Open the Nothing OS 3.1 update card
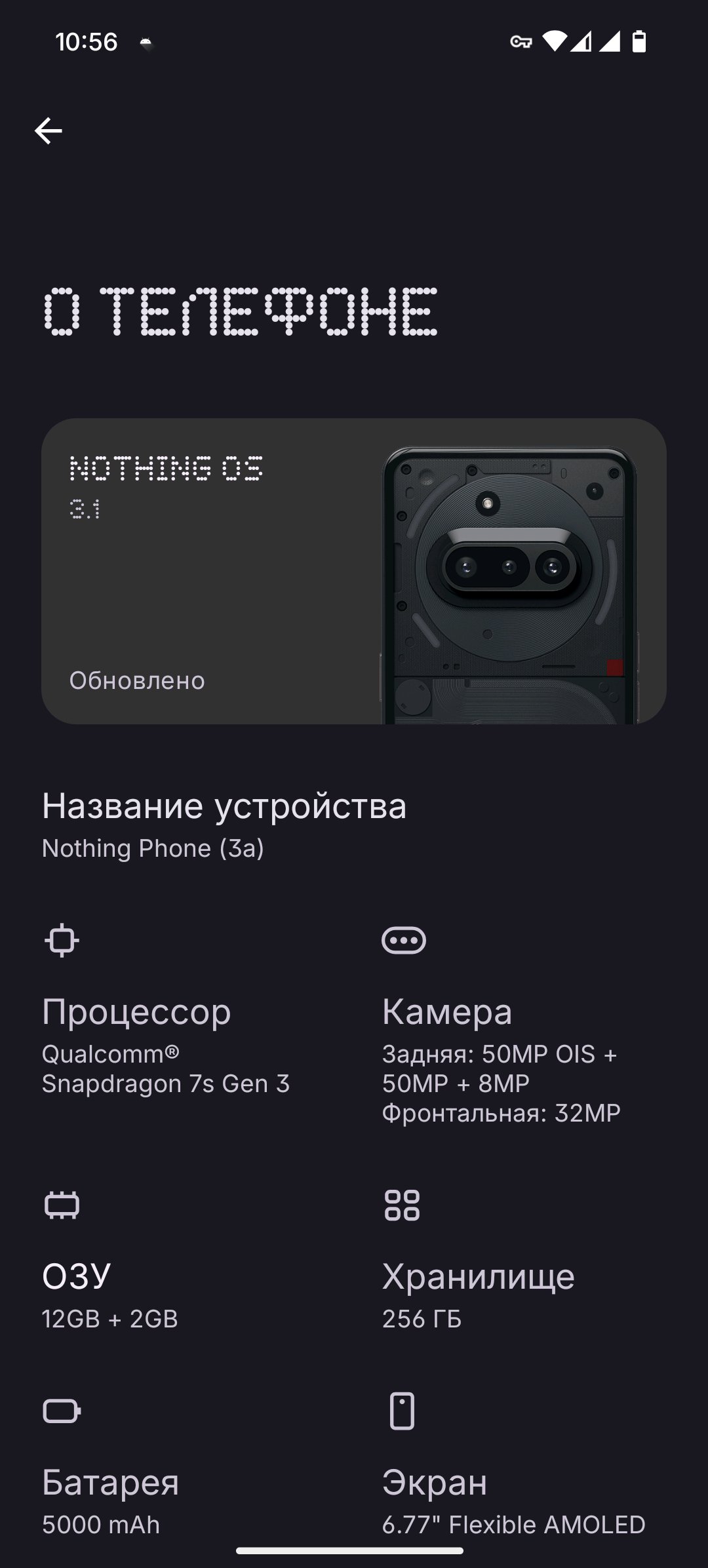 [x=354, y=571]
